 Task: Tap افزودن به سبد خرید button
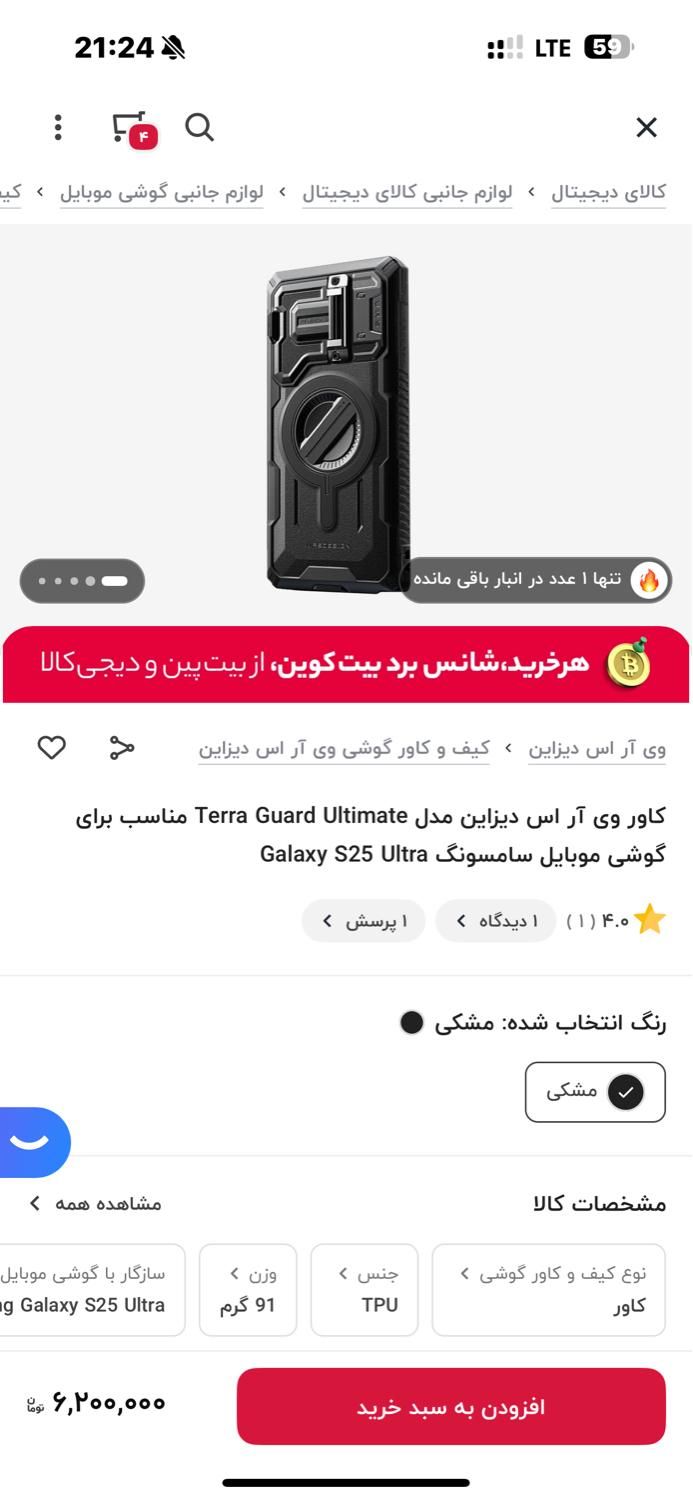point(451,1406)
